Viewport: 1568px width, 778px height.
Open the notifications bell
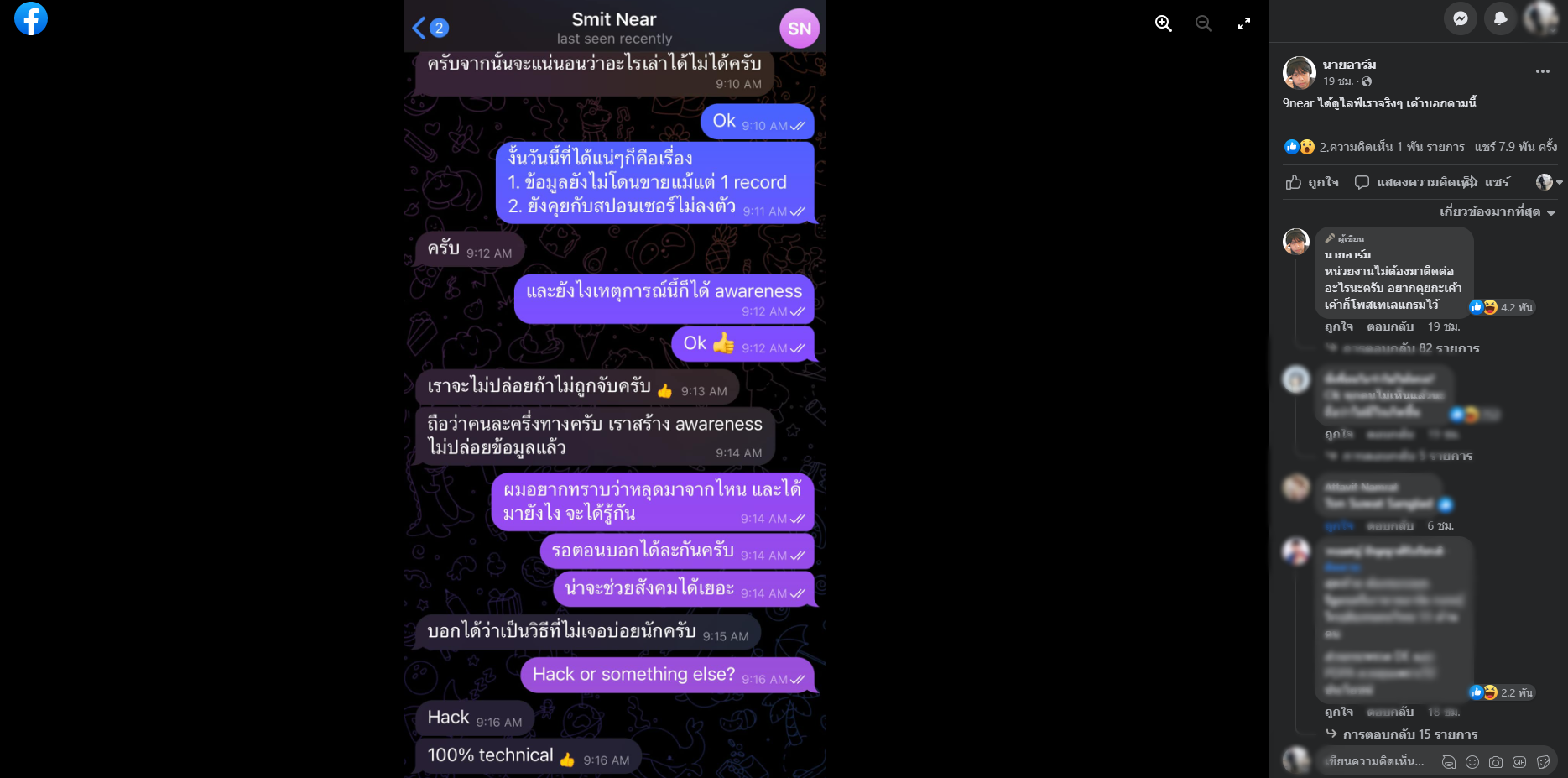(x=1500, y=18)
